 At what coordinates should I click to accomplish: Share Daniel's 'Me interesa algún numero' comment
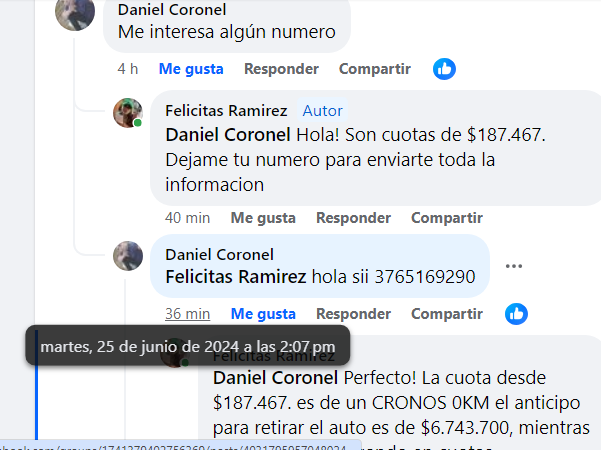coord(374,69)
